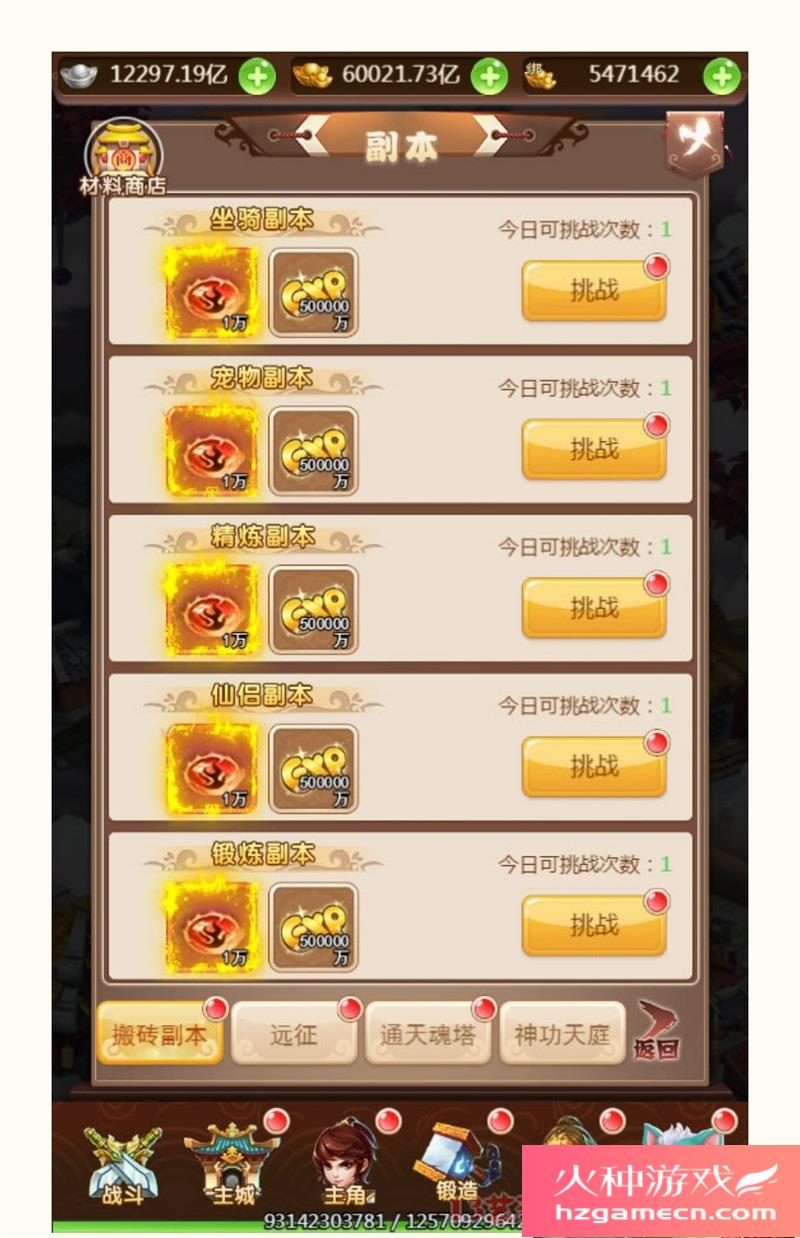Challenge the 锻炼副本 dungeon
The height and width of the screenshot is (1238, 800).
(594, 926)
